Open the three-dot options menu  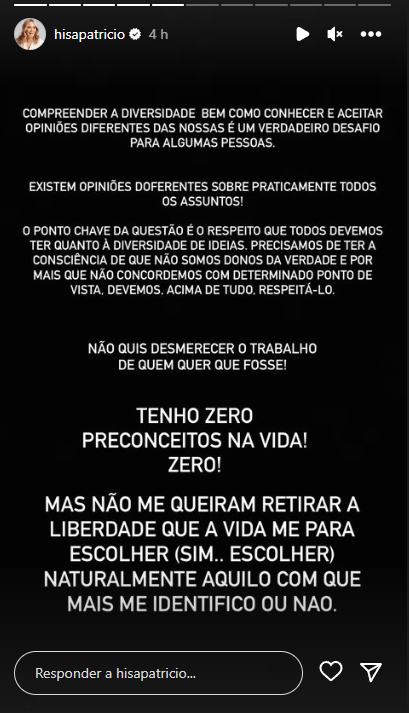(x=371, y=34)
